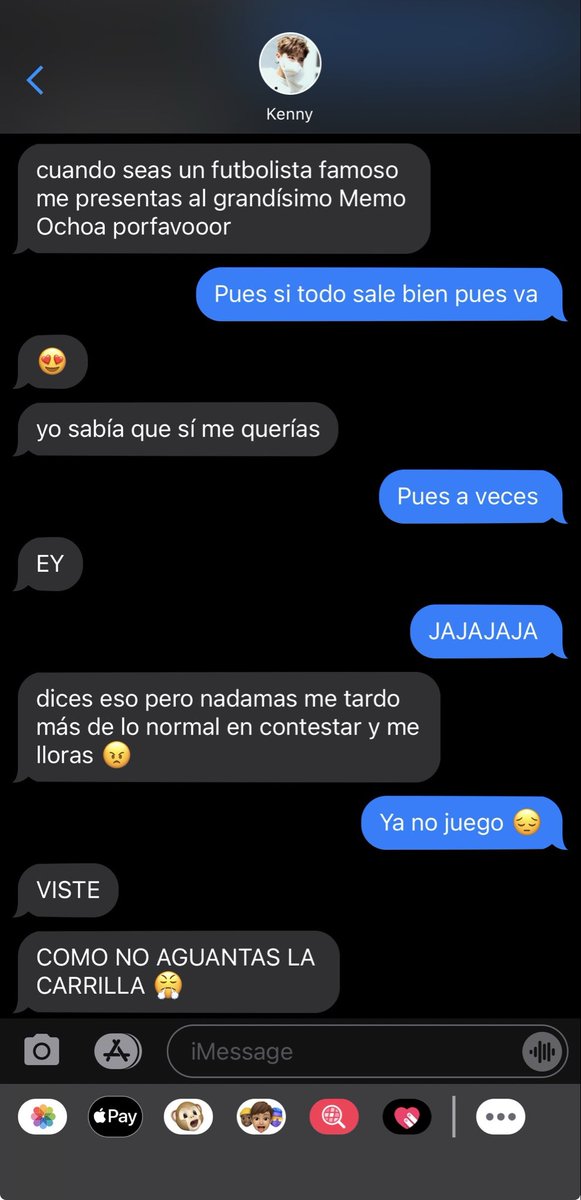The height and width of the screenshot is (1200, 581).
Task: Open Memoji stickers
Action: tap(261, 1117)
